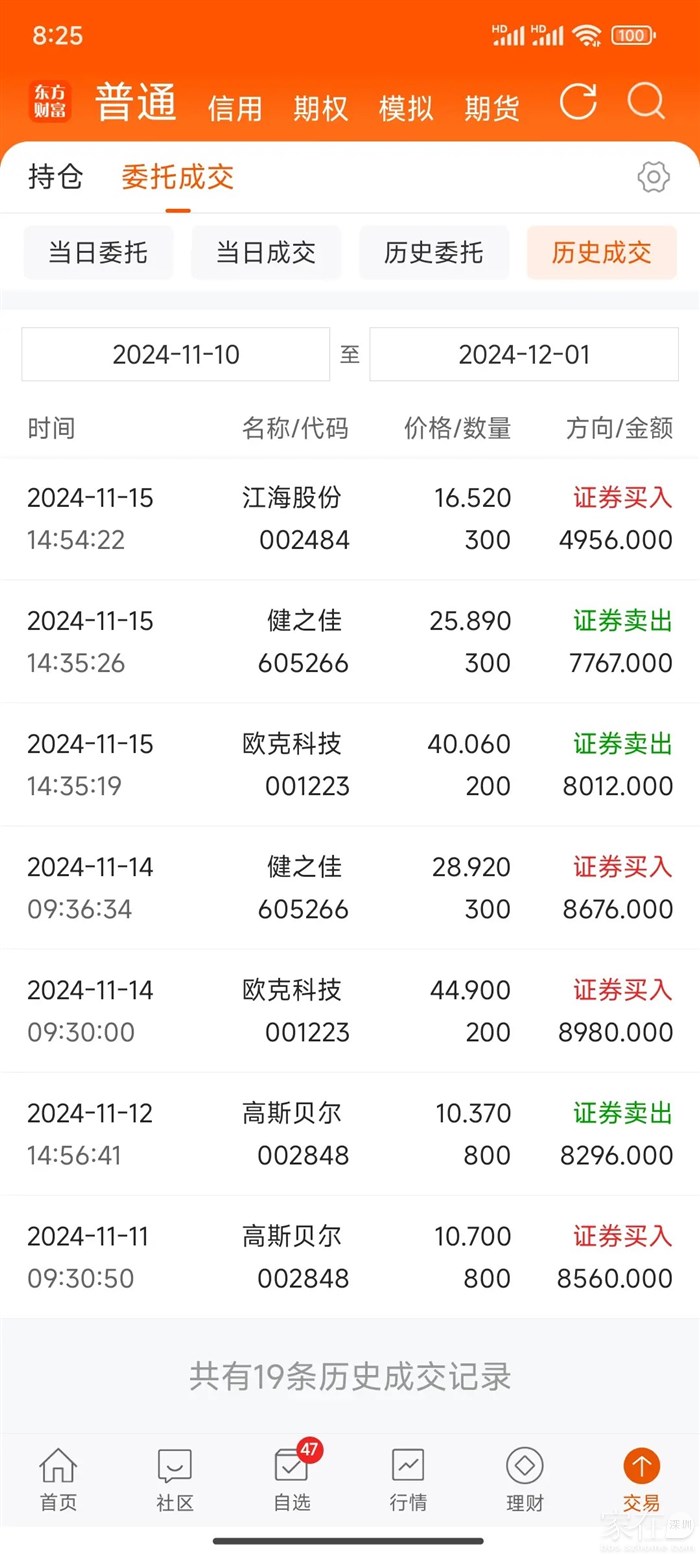View 当日成交 records
This screenshot has width=700, height=1555.
266,252
